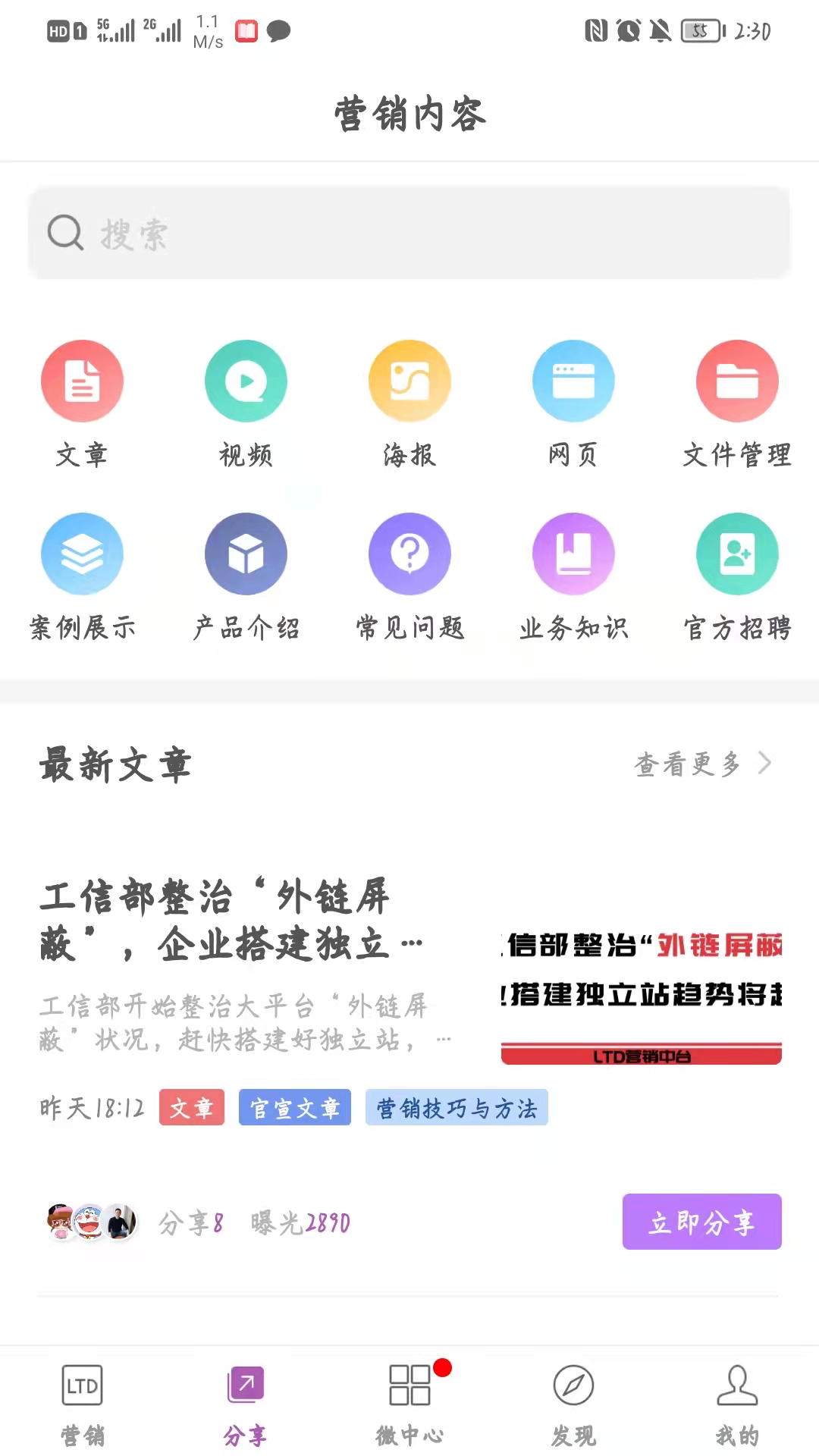Open the 网页 (Webpage) section
Screen dimensions: 819x1456
coord(573,402)
